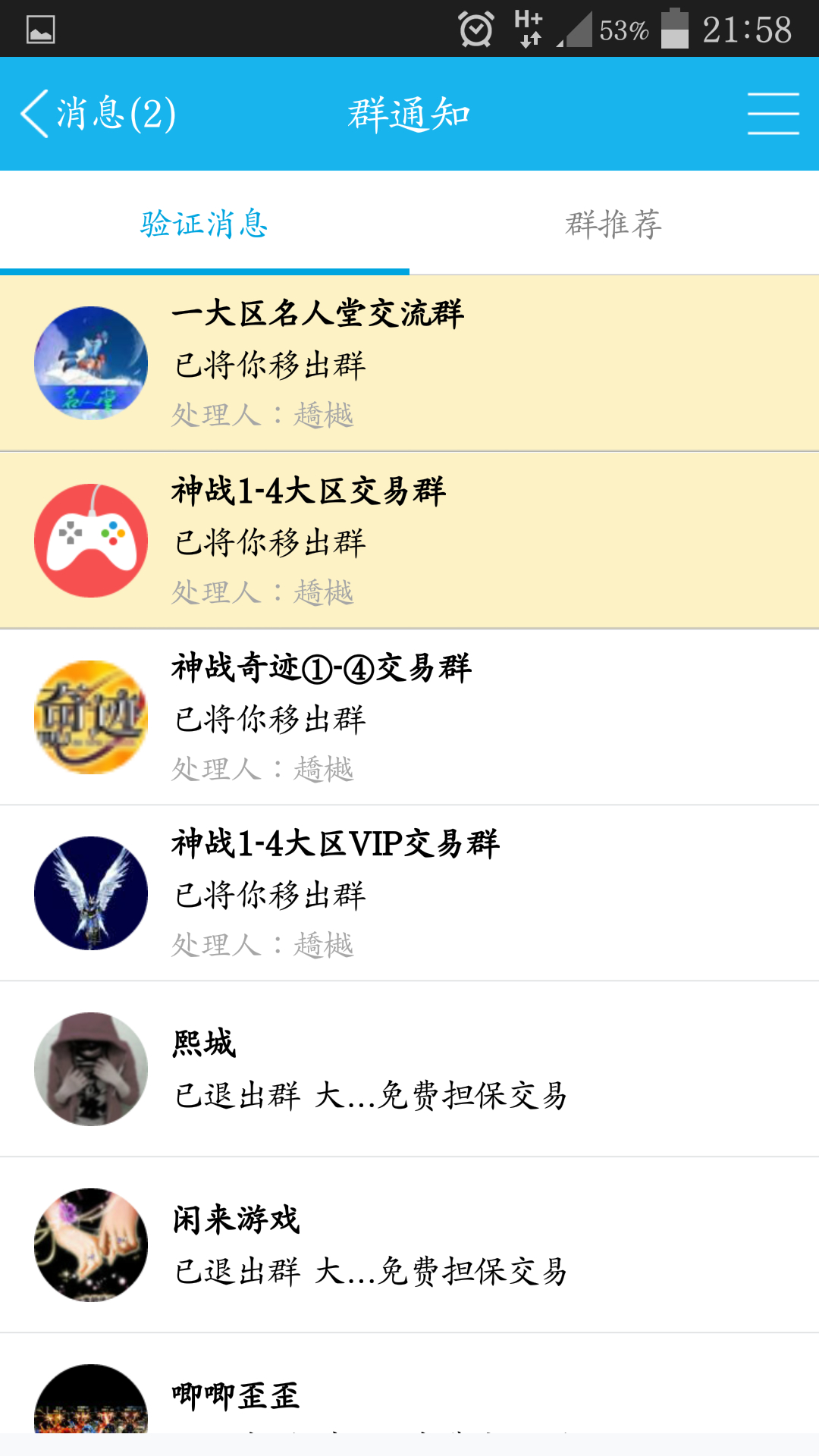The image size is (819, 1456).
Task: Open the 熙城 left-group notice
Action: pos(409,1069)
